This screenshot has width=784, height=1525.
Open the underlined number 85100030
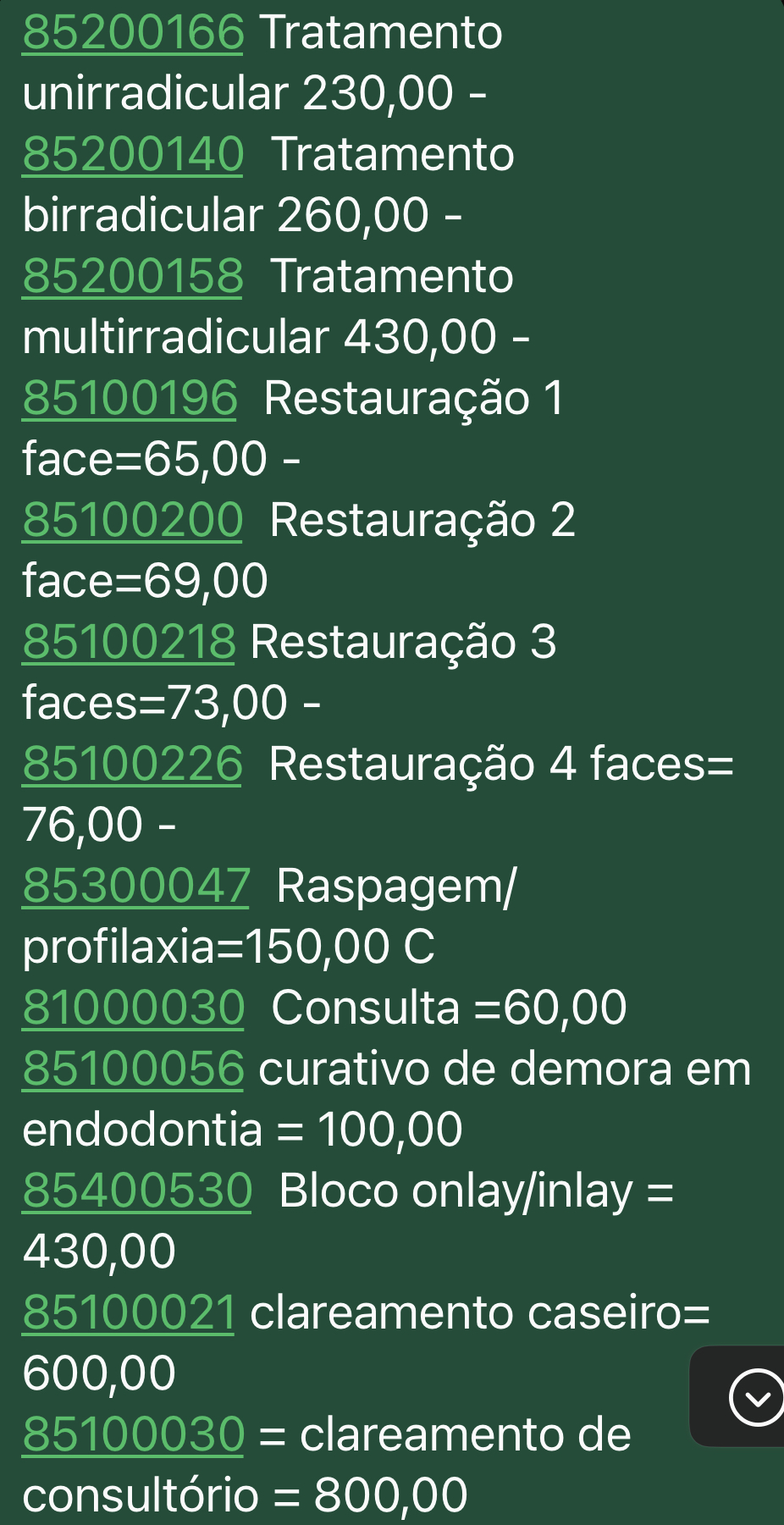[x=134, y=1435]
